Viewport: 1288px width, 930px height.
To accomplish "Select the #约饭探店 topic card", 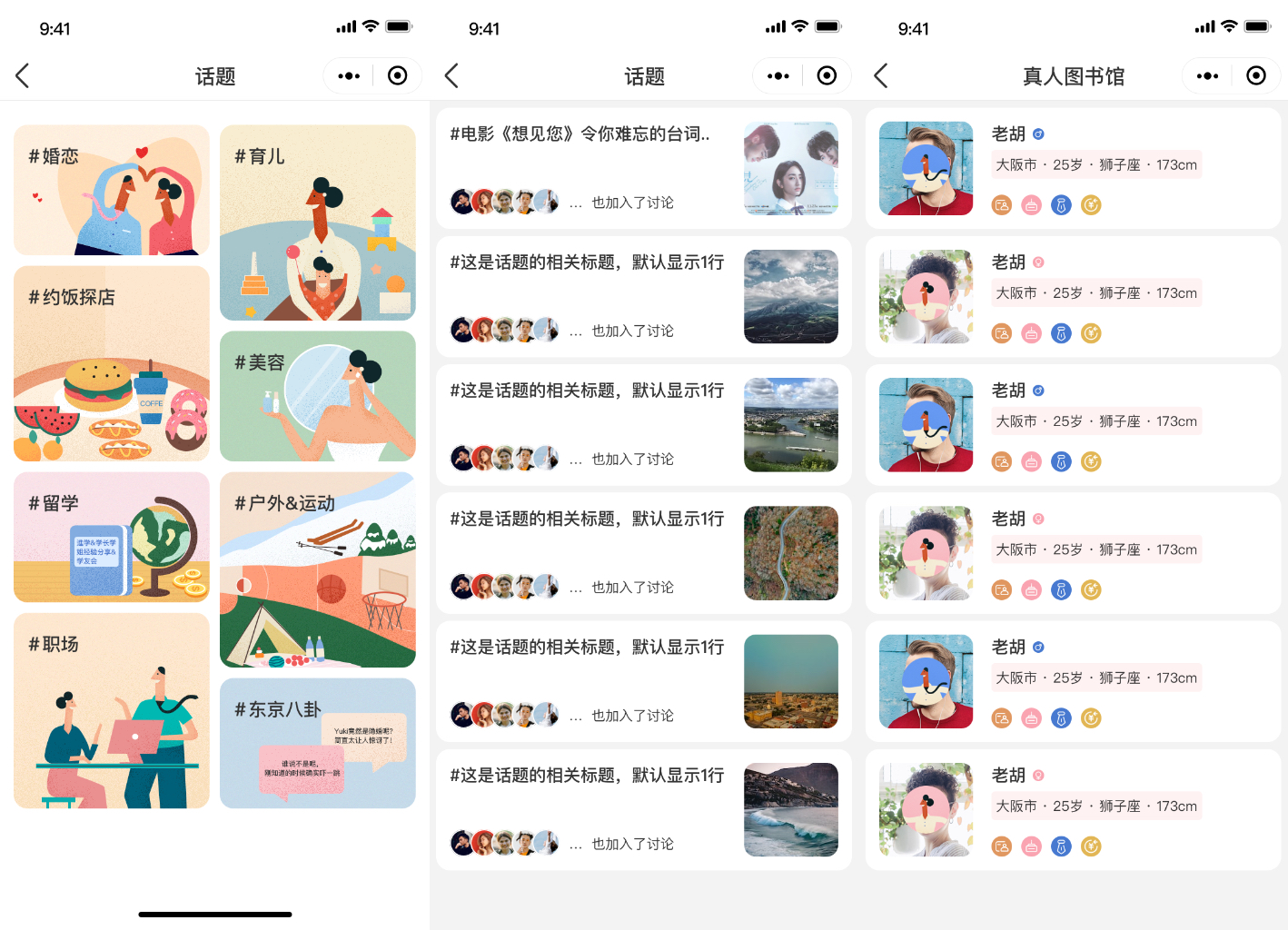I will click(112, 363).
